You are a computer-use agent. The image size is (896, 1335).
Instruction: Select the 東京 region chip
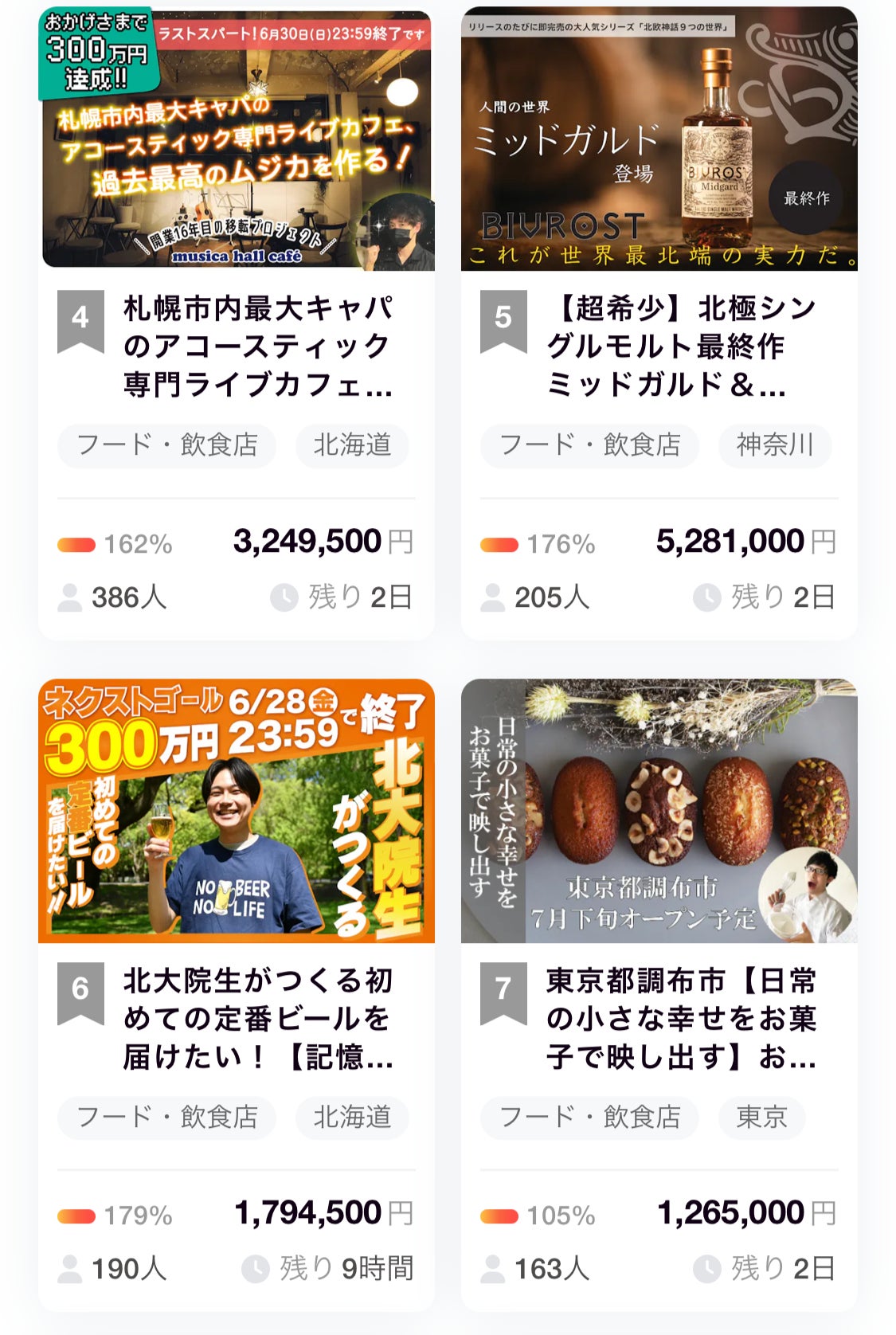point(761,1117)
